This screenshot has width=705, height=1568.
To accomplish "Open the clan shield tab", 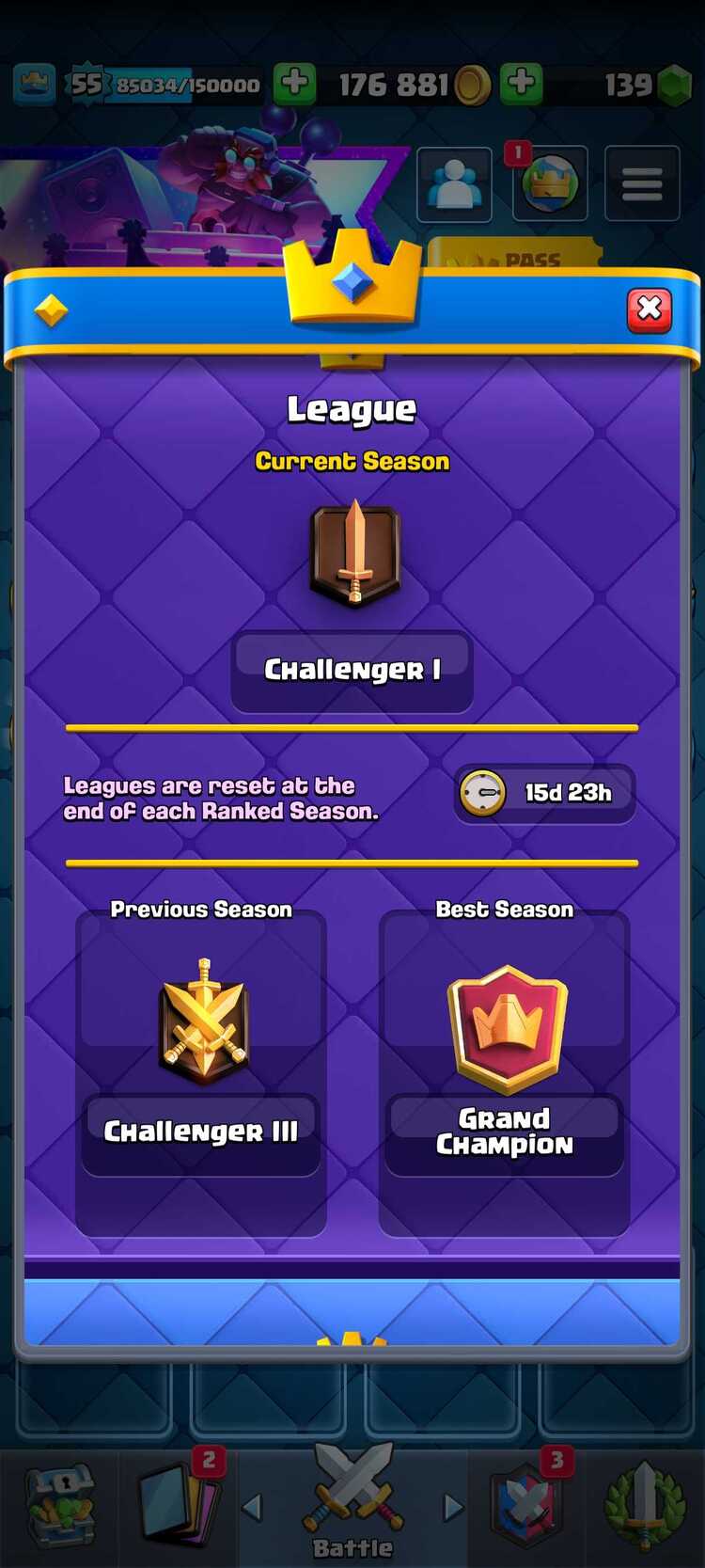I will click(x=526, y=1505).
